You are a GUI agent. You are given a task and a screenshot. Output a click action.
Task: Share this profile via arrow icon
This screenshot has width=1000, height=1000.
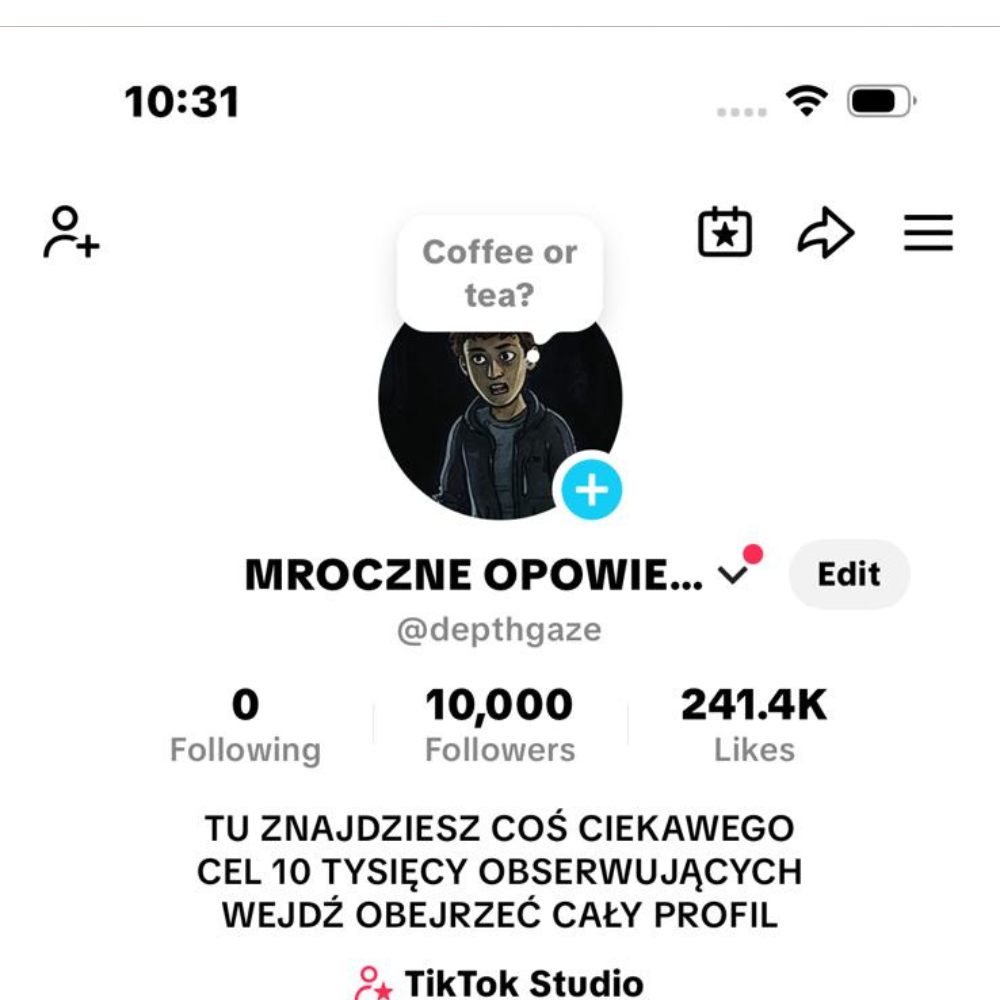[825, 234]
